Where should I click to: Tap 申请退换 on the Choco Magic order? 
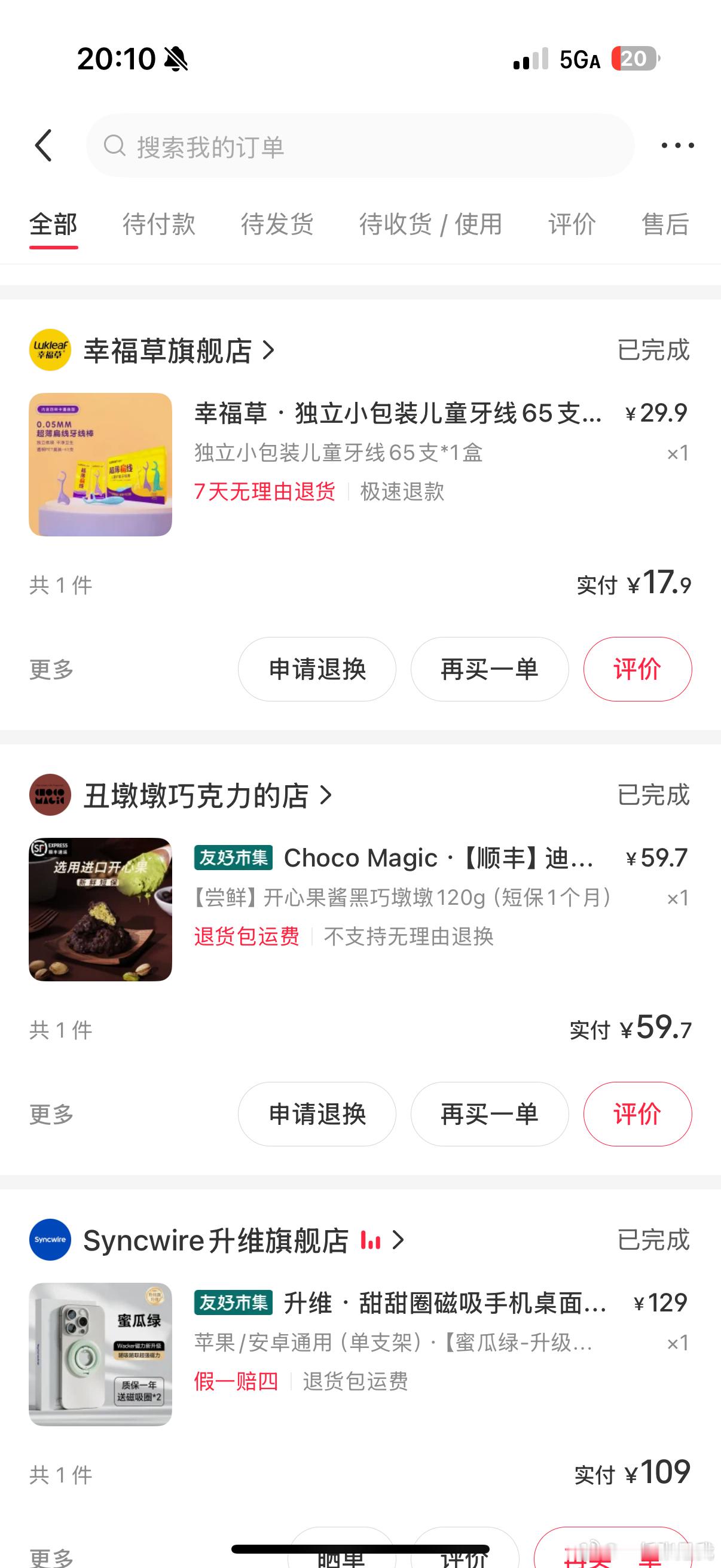[317, 1114]
